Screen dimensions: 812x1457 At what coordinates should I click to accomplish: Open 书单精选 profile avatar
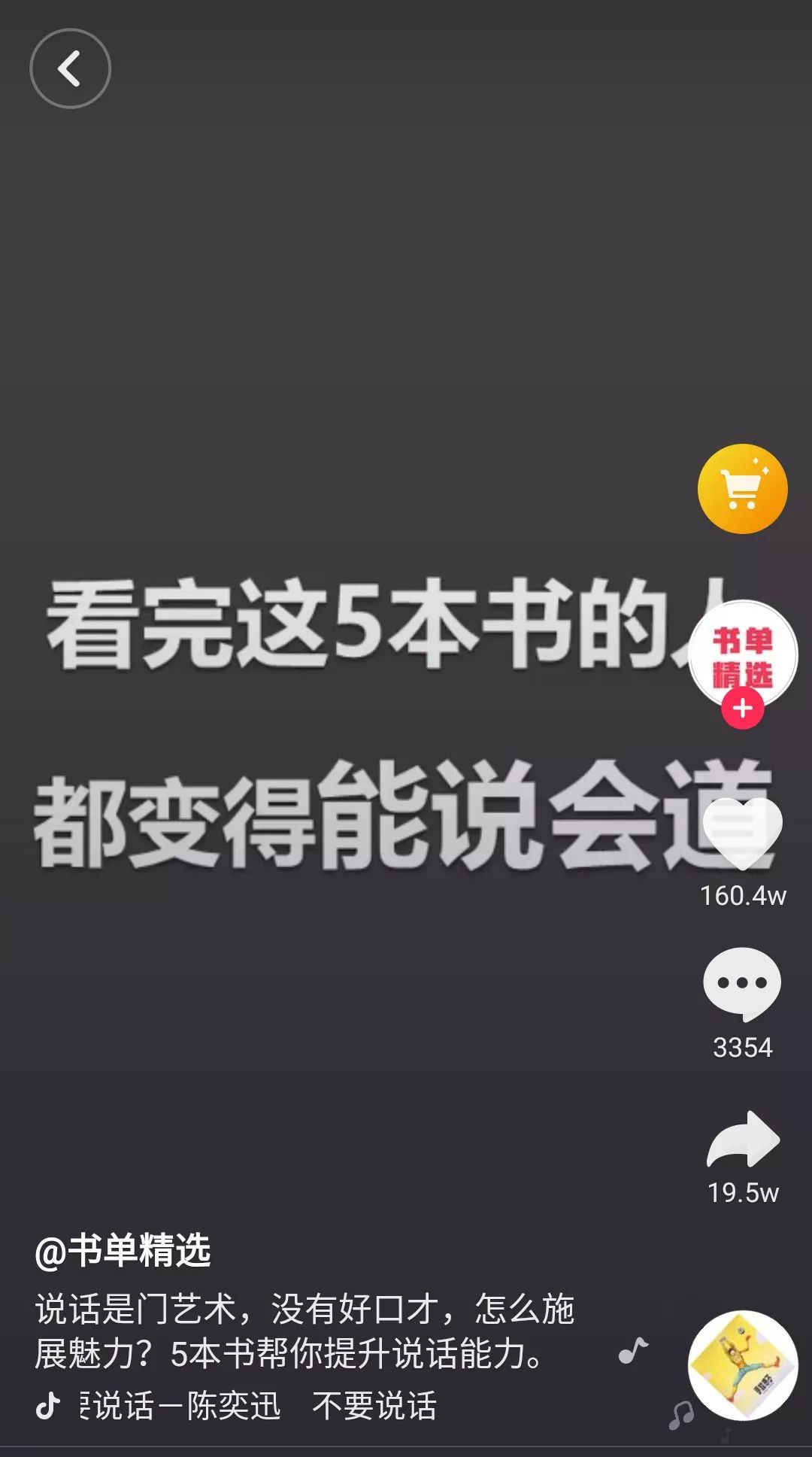(743, 651)
